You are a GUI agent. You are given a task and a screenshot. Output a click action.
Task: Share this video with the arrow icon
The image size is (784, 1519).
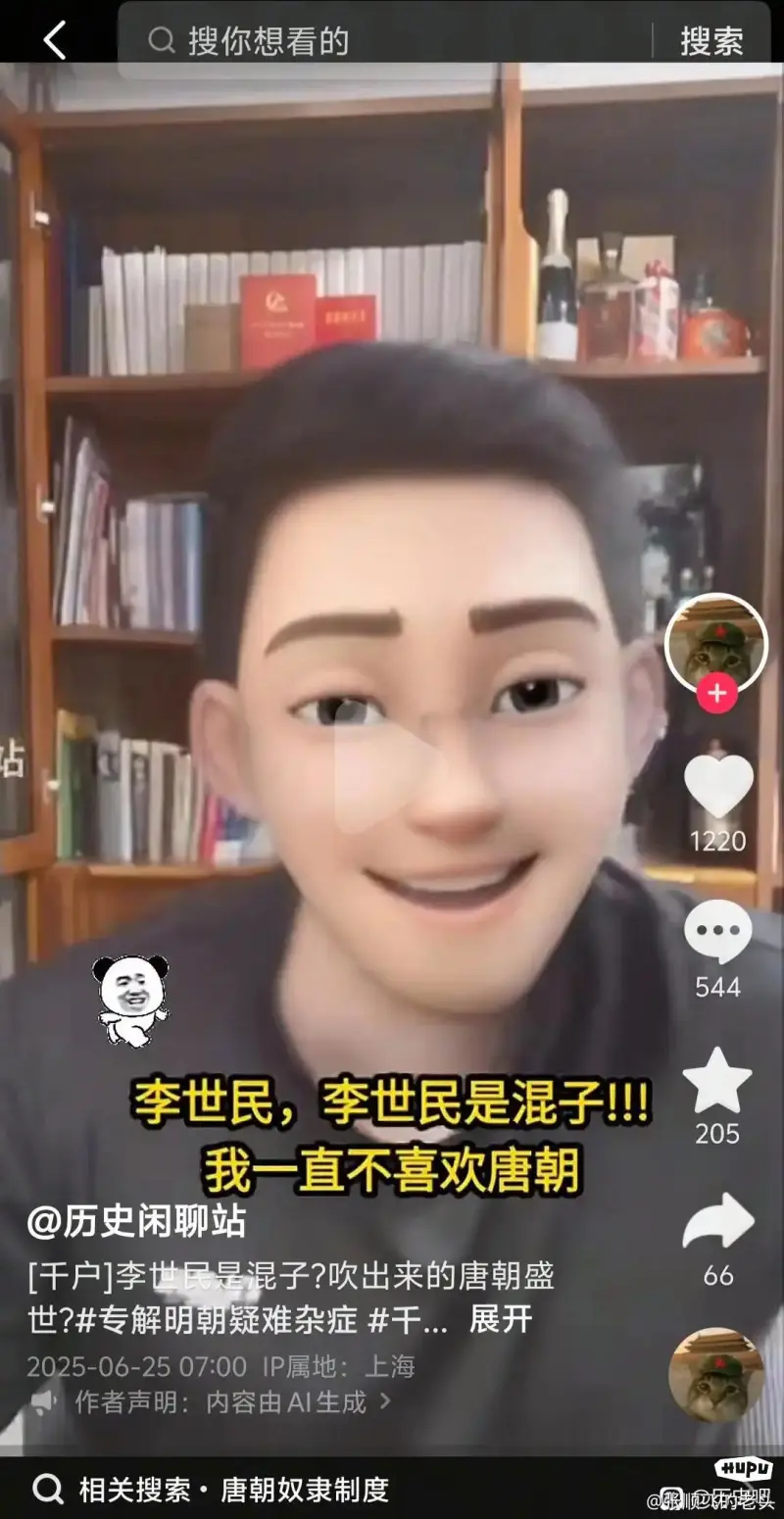[x=717, y=1222]
